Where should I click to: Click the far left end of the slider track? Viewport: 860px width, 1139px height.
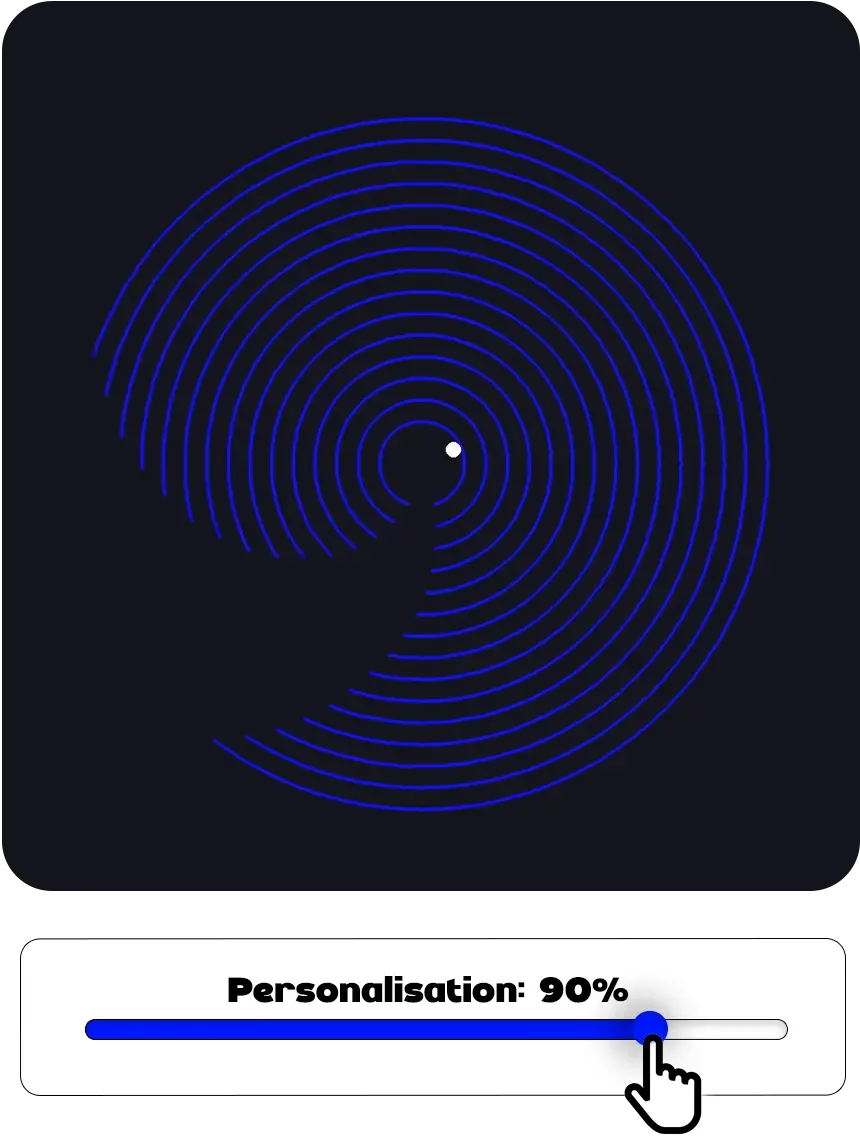[x=95, y=1028]
